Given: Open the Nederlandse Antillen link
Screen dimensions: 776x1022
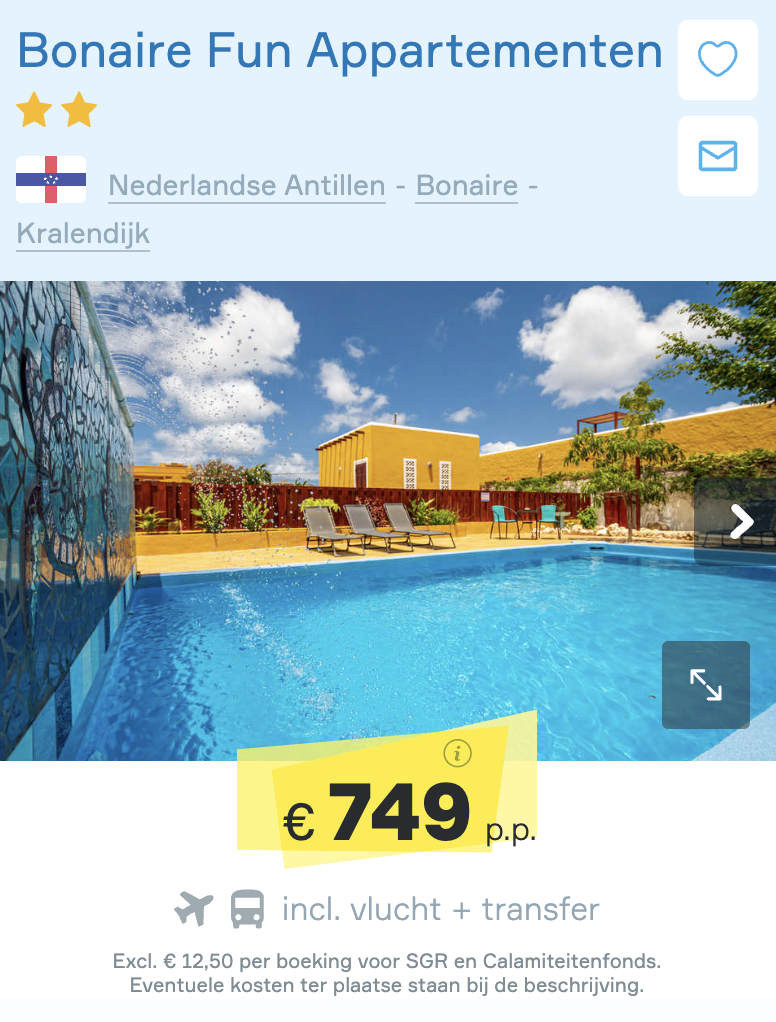Looking at the screenshot, I should (246, 186).
